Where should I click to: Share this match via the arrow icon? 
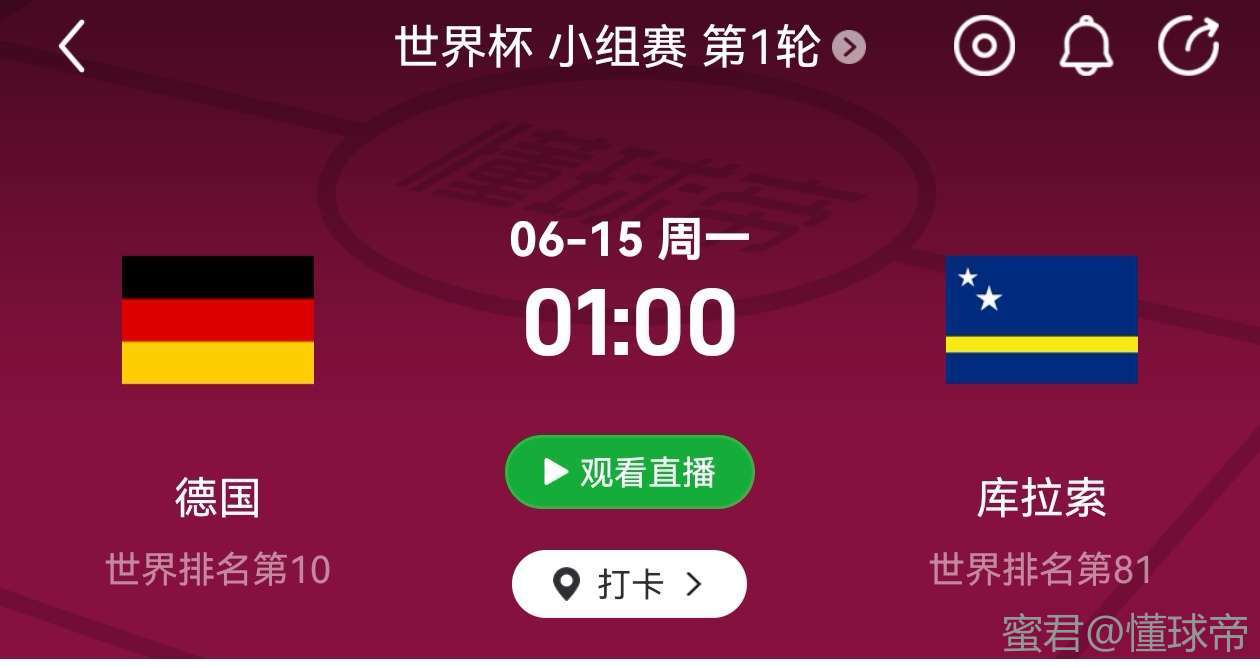coord(1189,46)
